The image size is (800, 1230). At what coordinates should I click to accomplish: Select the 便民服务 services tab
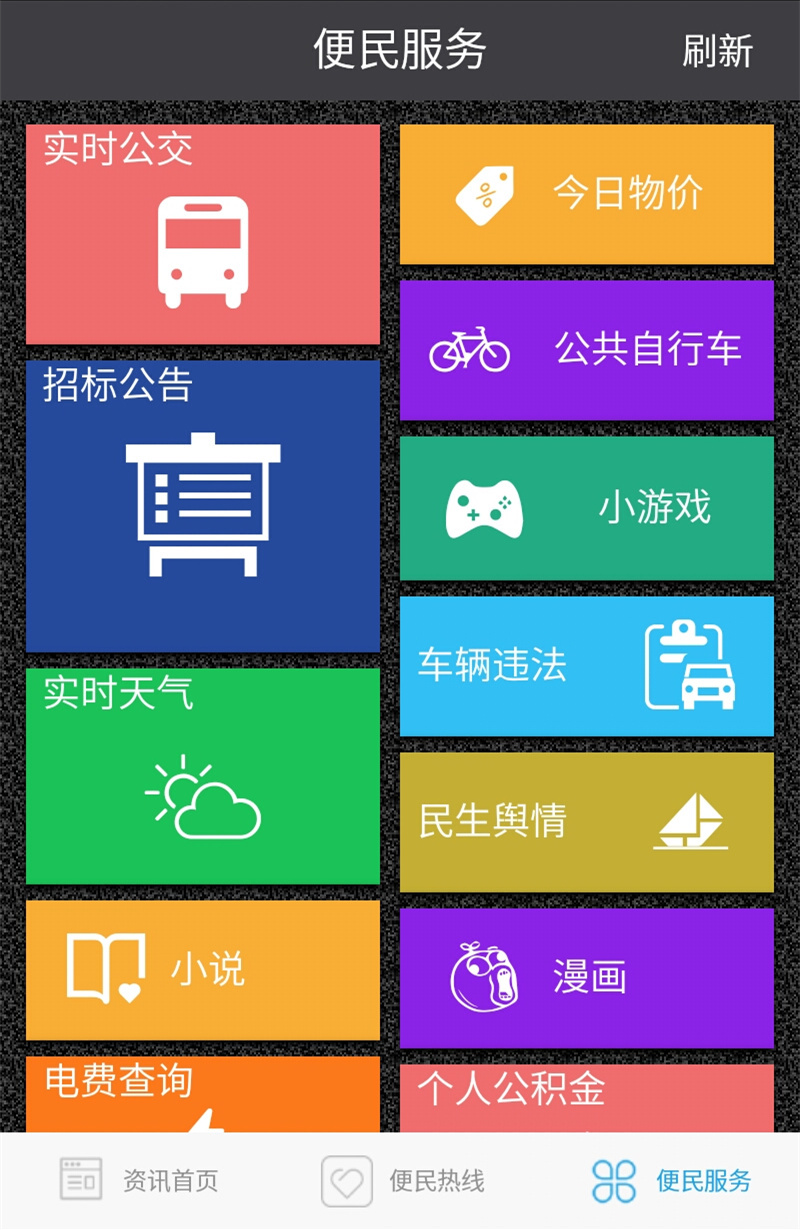[x=671, y=1181]
